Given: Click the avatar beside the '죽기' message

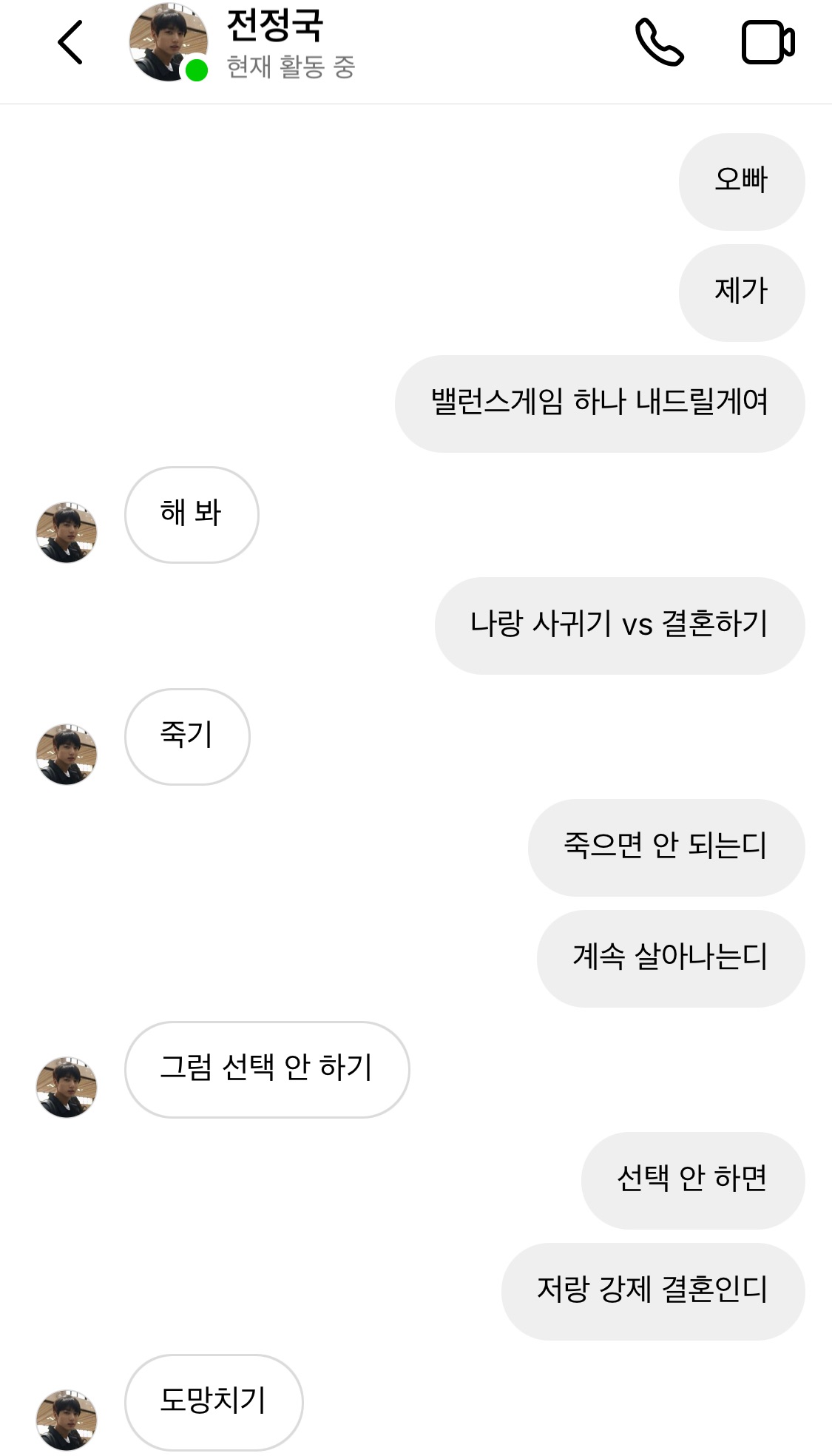Looking at the screenshot, I should [x=68, y=752].
